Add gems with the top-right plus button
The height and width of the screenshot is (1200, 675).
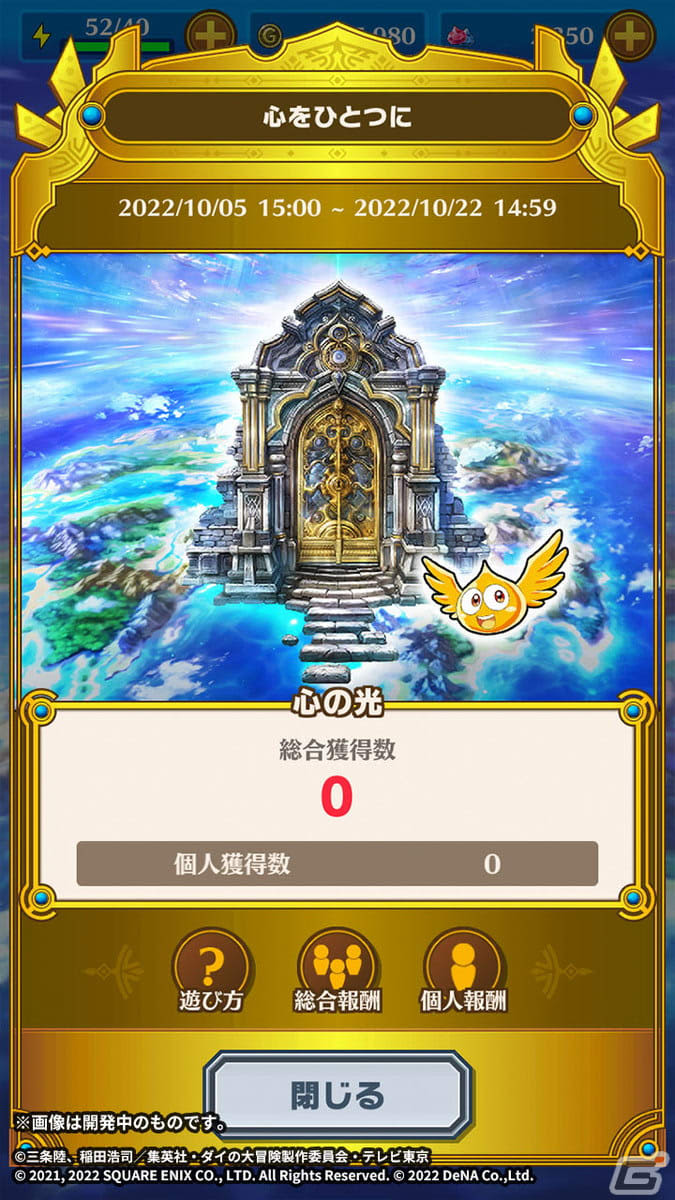point(630,35)
